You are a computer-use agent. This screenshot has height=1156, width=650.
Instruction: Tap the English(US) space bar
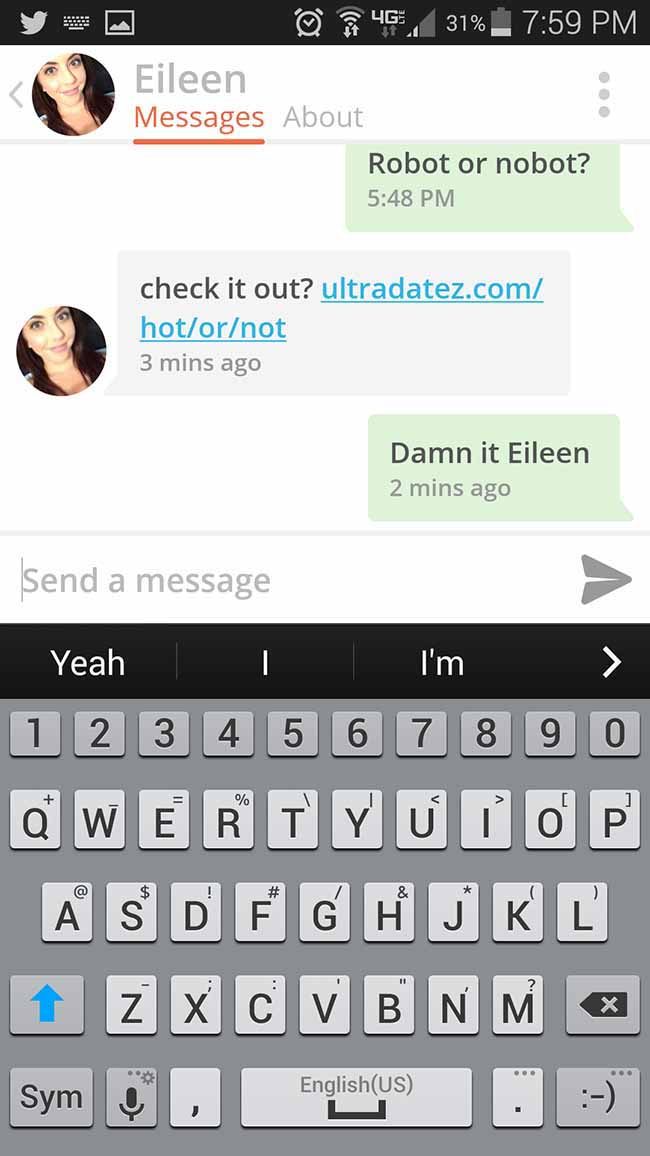[x=356, y=1097]
